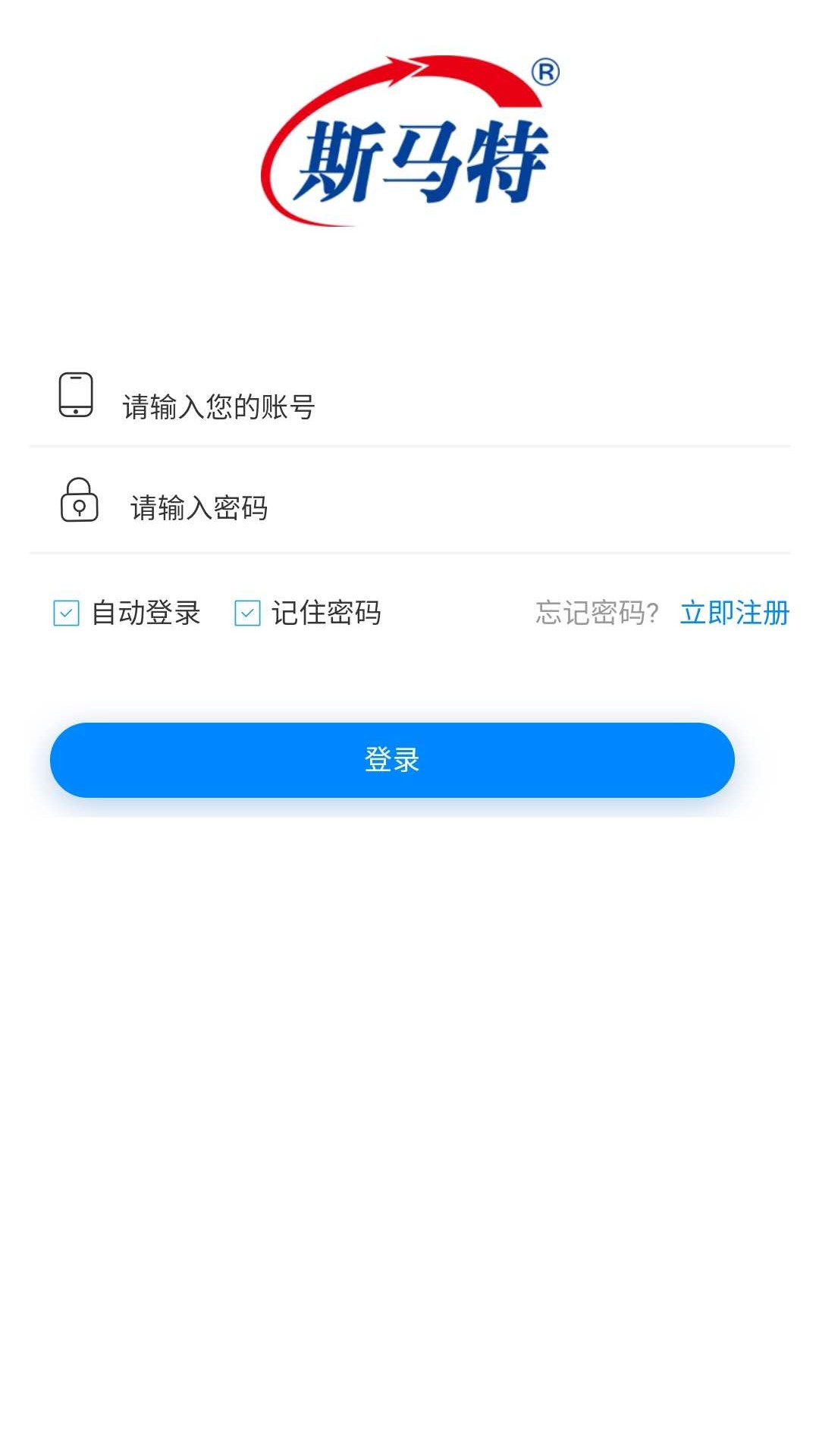
Task: Enter your account in the 请输入您的账号 field
Action: tap(447, 407)
